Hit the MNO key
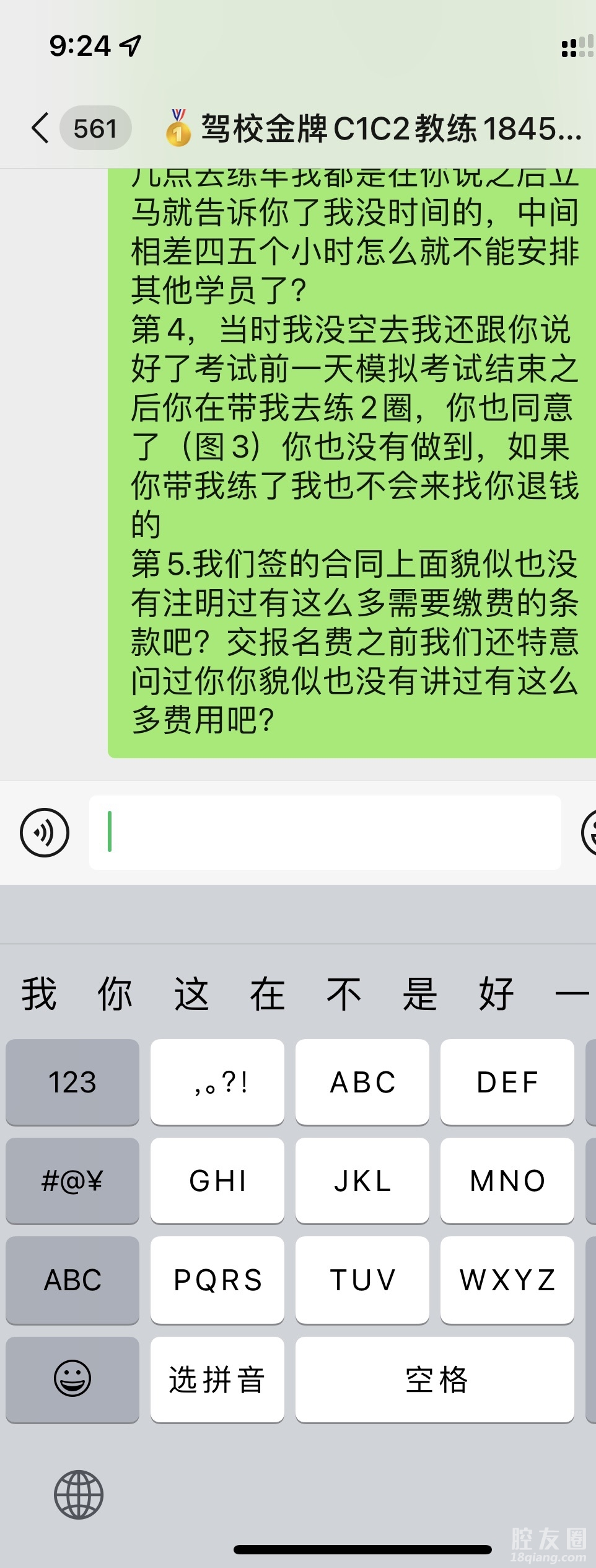 tap(507, 1180)
